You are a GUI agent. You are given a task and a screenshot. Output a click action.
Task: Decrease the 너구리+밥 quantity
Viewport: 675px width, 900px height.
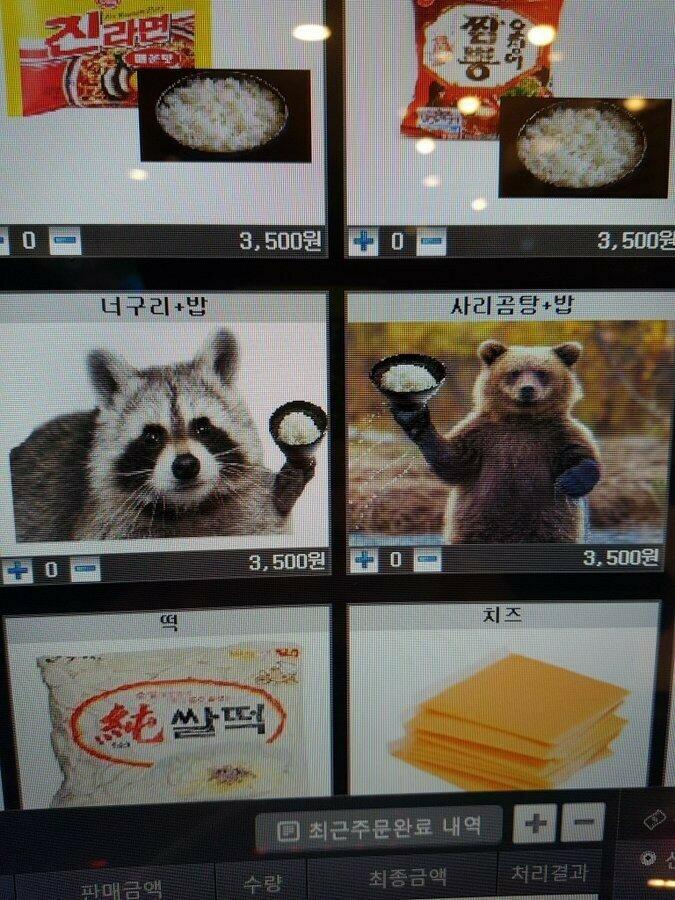86,570
